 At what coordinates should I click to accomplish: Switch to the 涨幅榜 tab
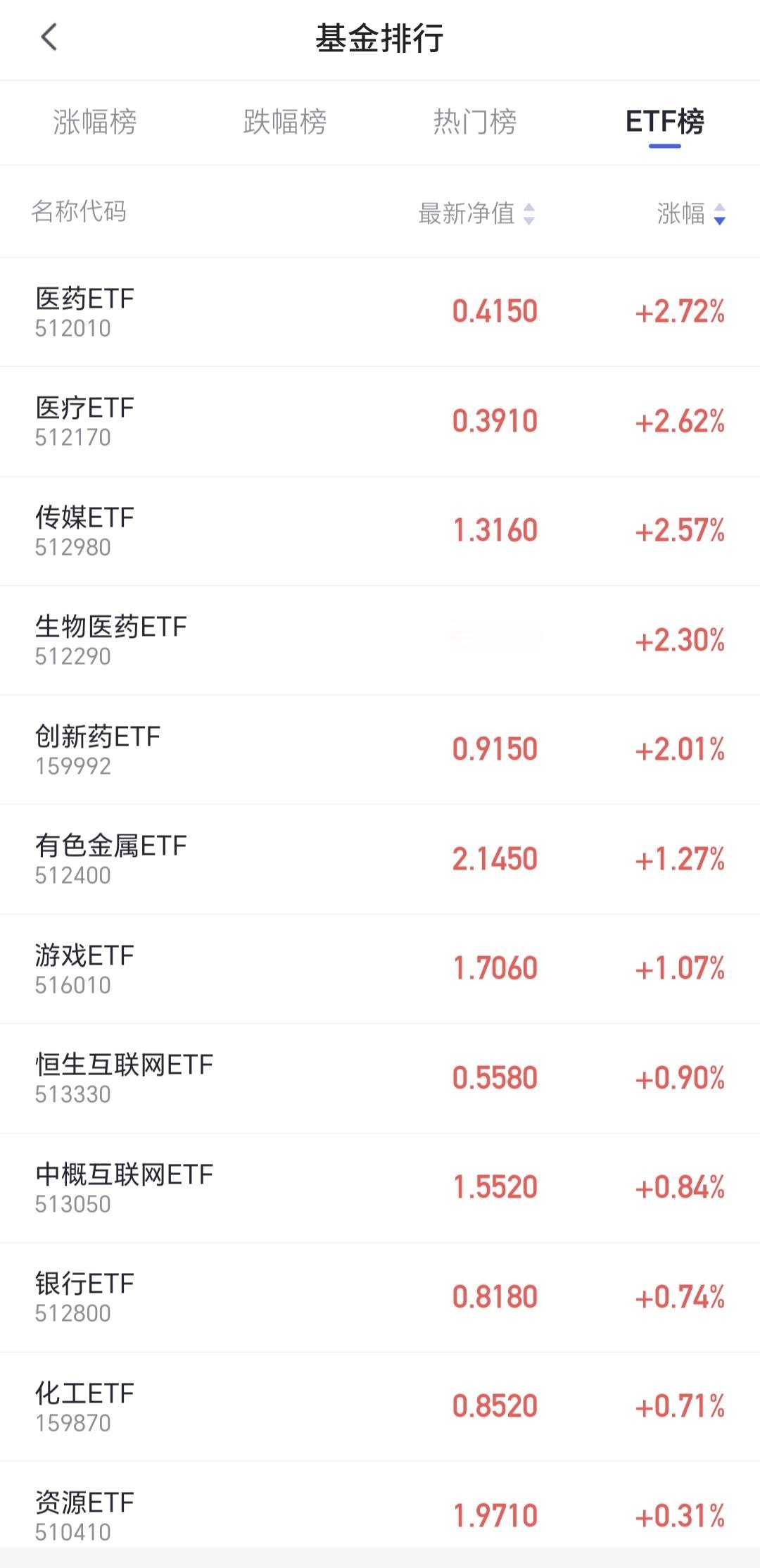[95, 122]
